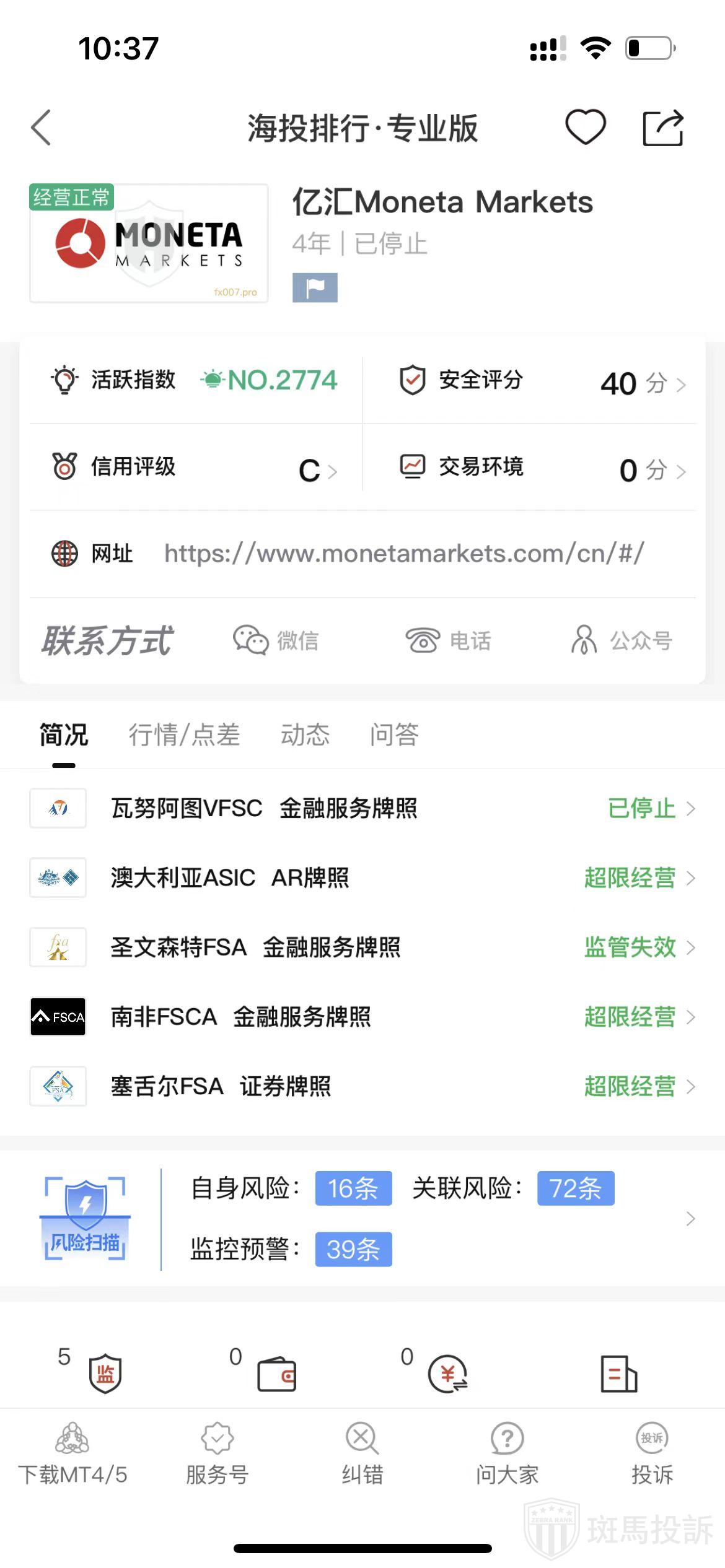The width and height of the screenshot is (725, 1568).
Task: Contact via 微信
Action: (x=276, y=640)
